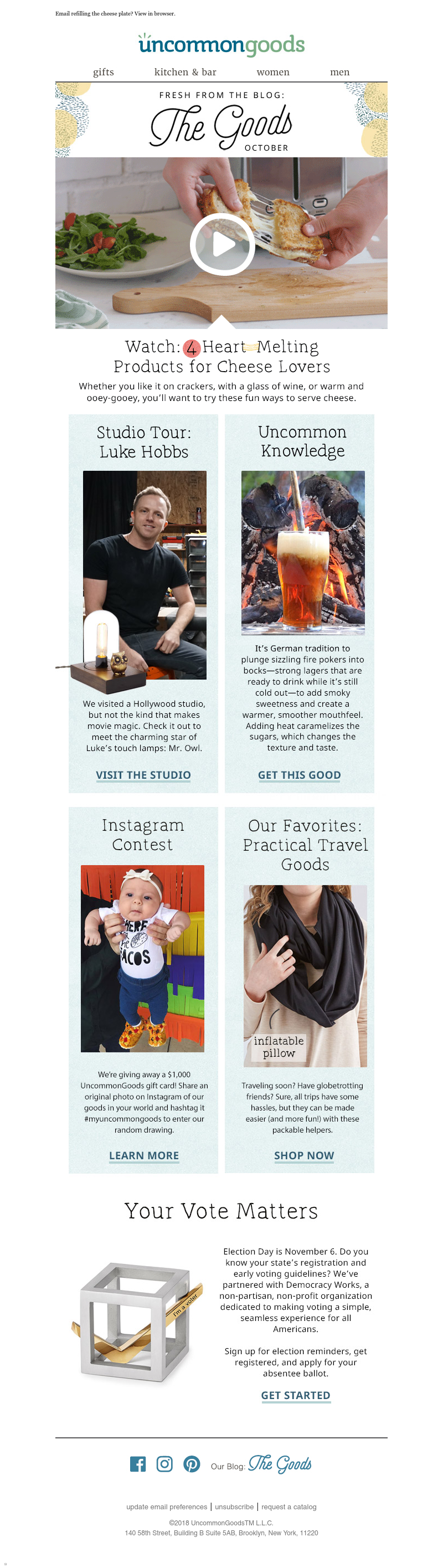
Task: Open the Luke Hobbs studio photo
Action: coord(144,574)
